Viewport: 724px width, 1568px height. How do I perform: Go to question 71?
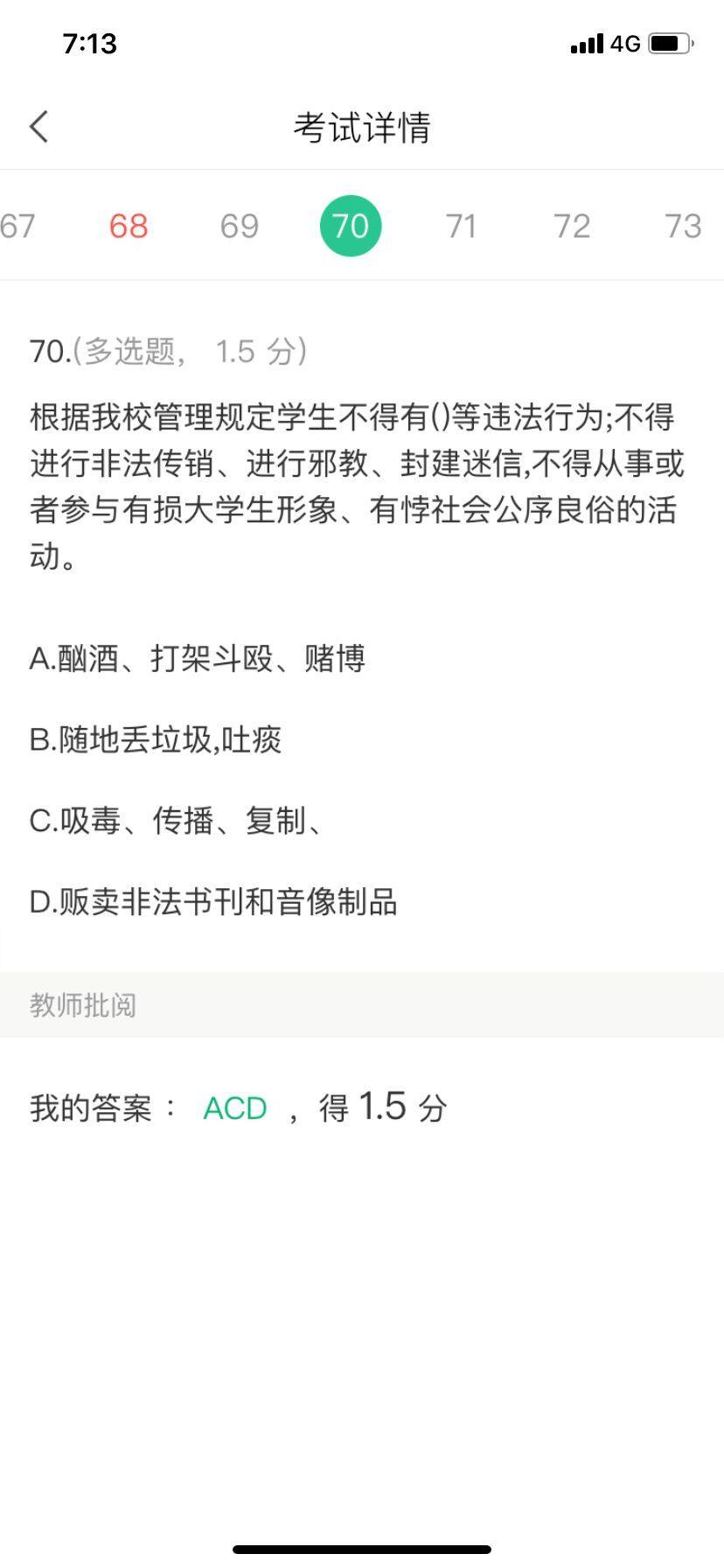click(x=462, y=227)
